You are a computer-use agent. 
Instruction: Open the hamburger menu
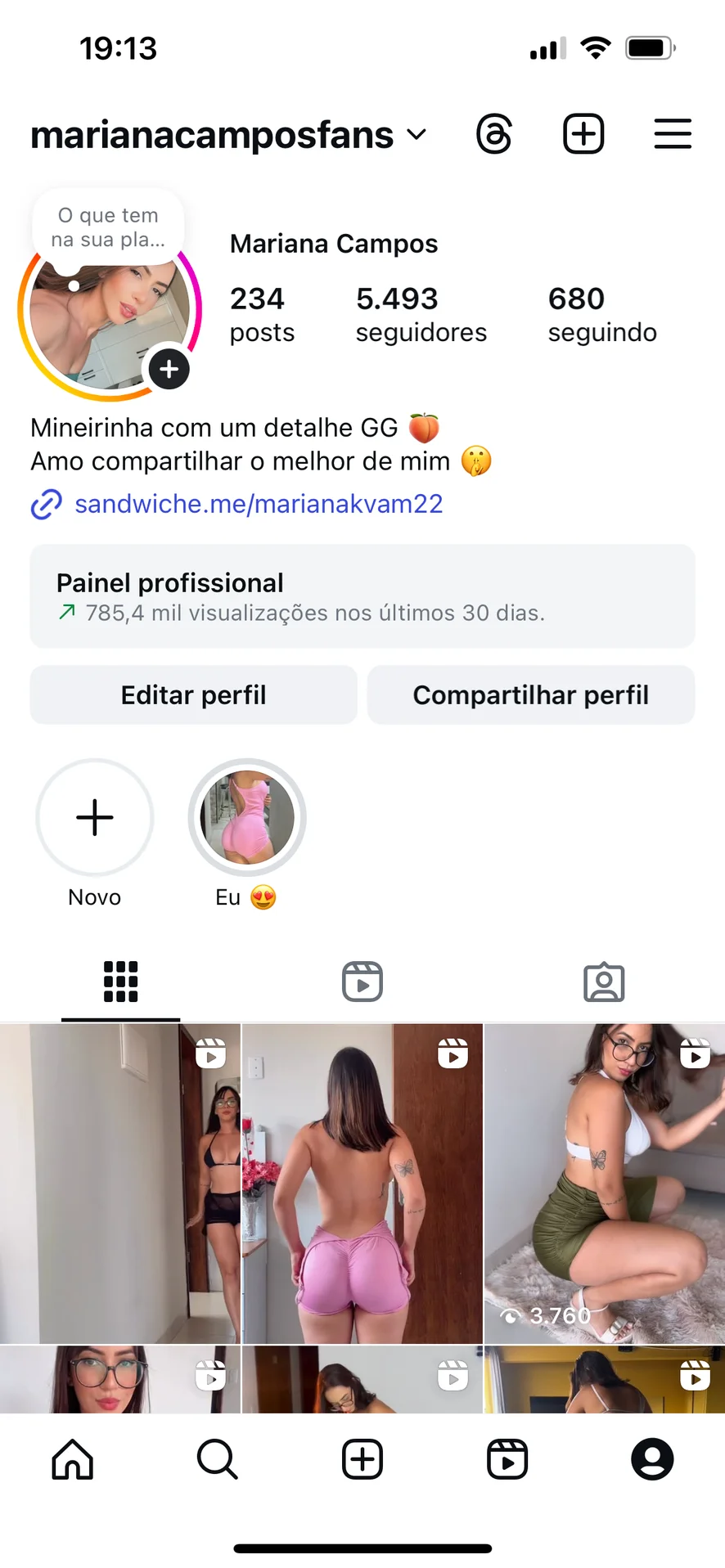(673, 134)
